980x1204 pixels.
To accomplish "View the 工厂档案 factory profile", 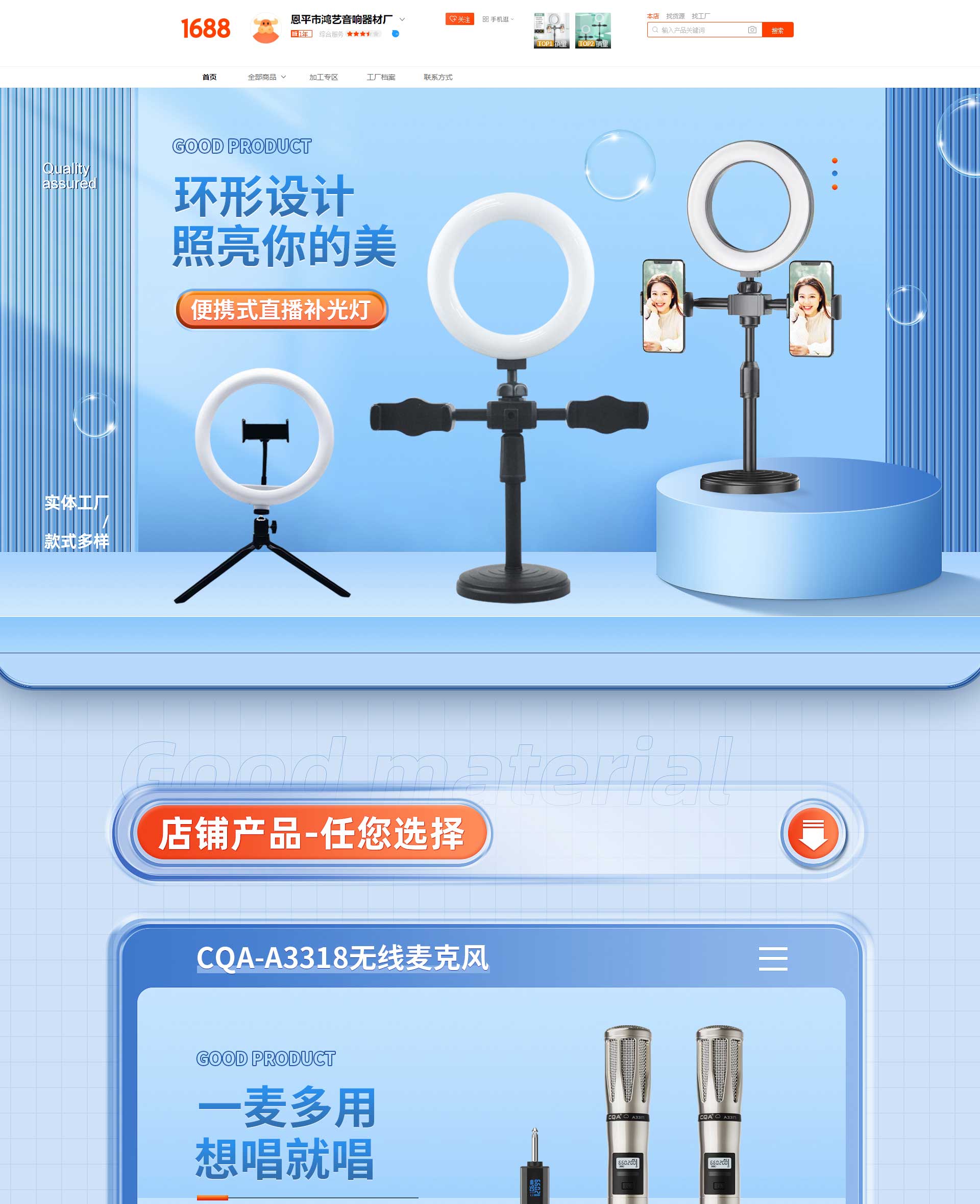I will pyautogui.click(x=381, y=78).
